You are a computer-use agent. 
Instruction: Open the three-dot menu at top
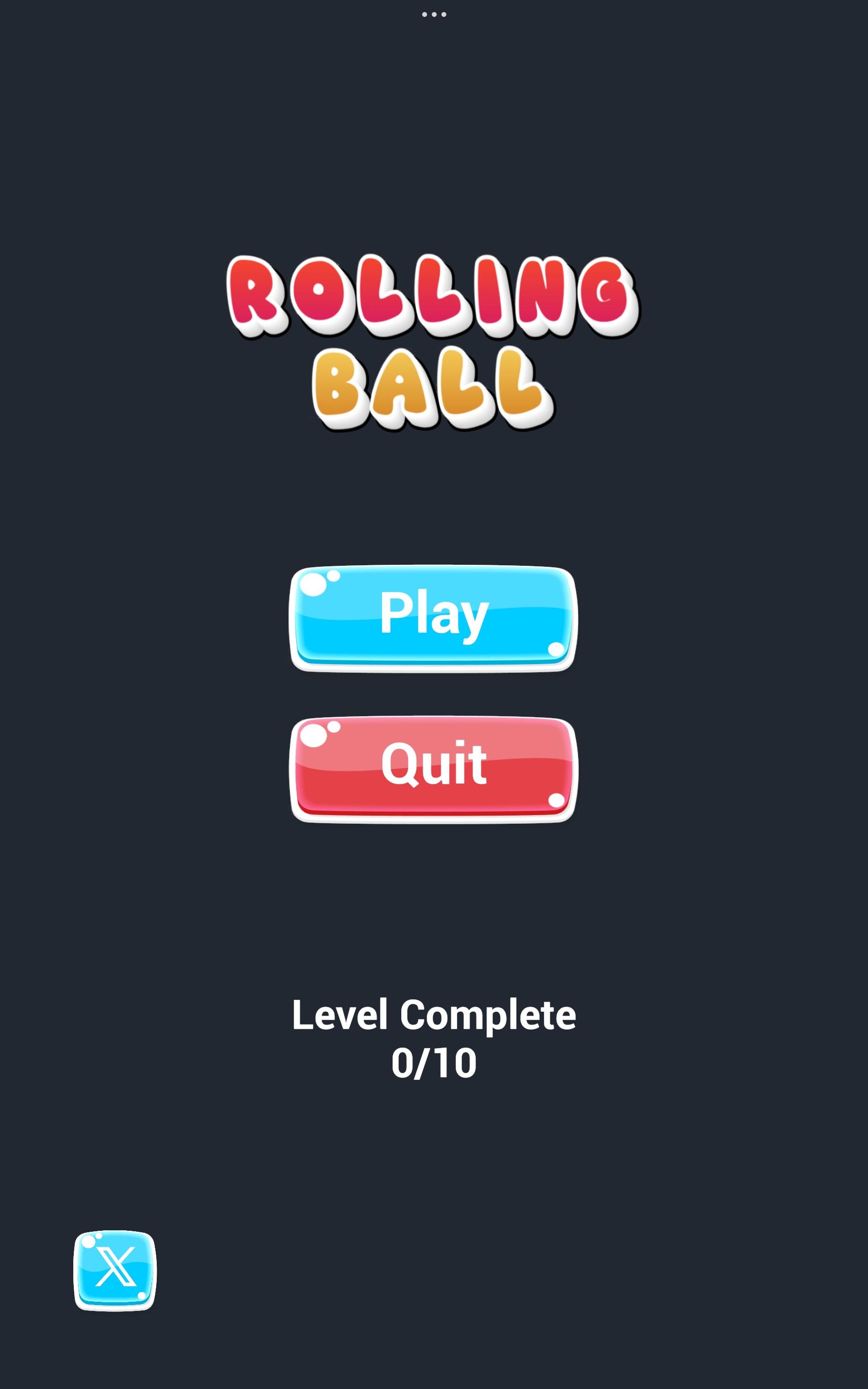click(x=434, y=14)
